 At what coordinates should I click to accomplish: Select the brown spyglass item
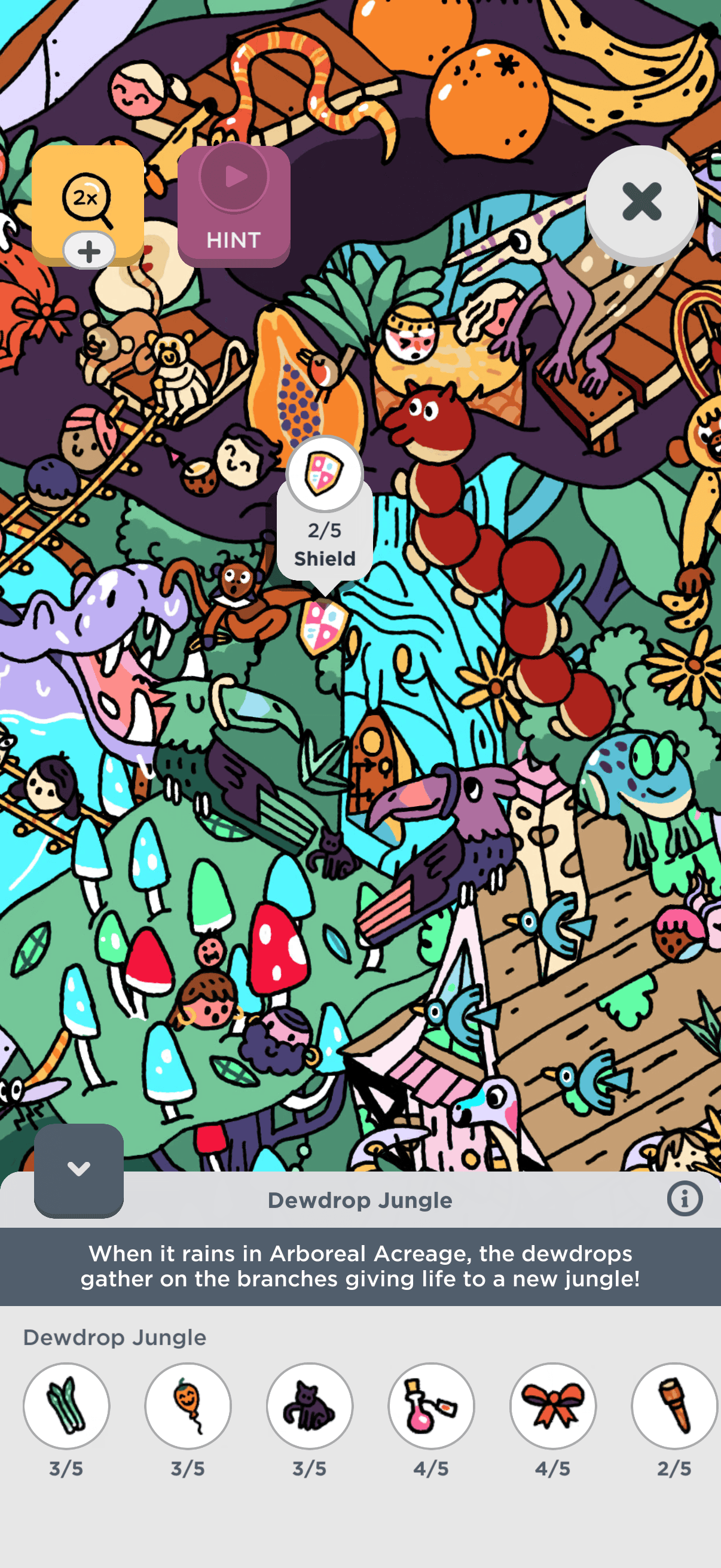674,1405
